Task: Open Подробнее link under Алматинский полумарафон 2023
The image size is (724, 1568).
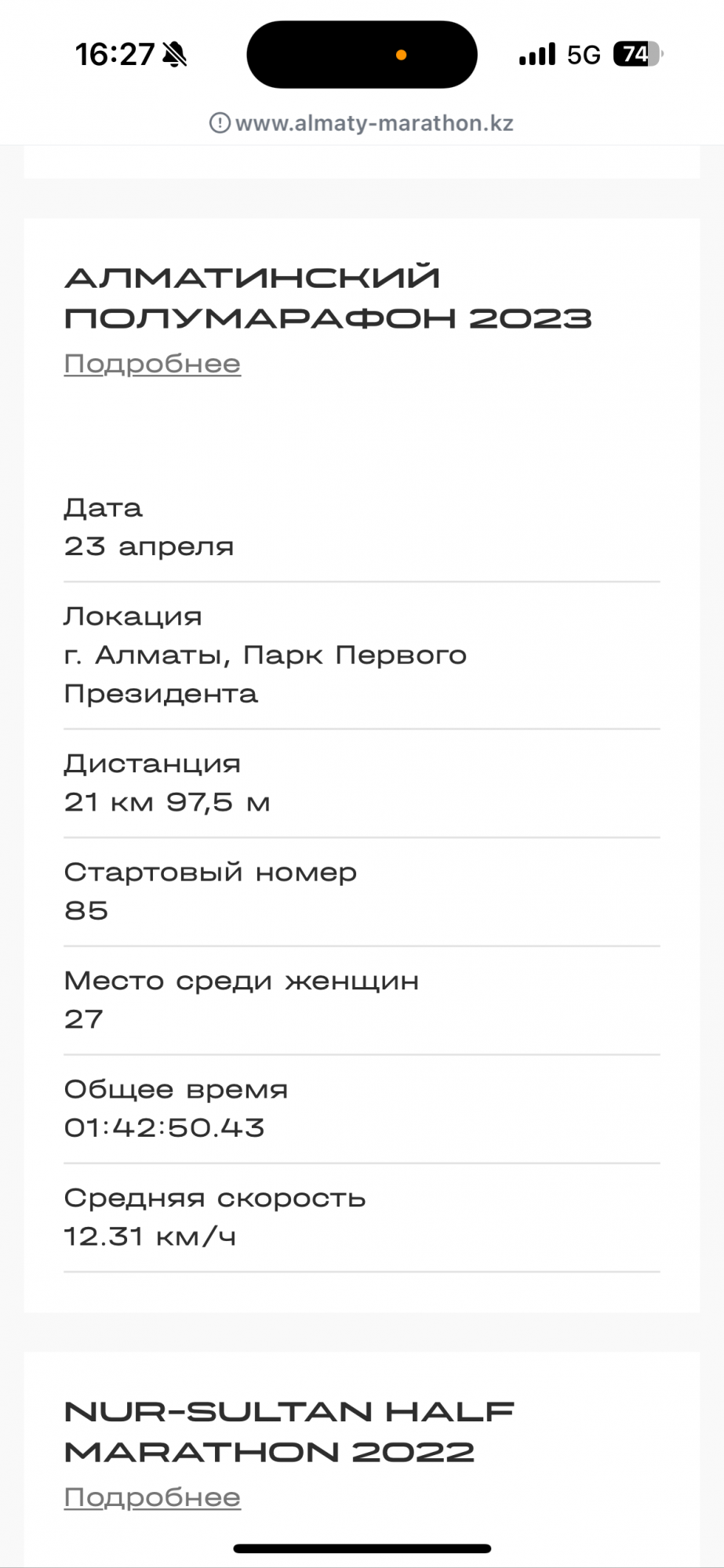Action: [x=152, y=364]
